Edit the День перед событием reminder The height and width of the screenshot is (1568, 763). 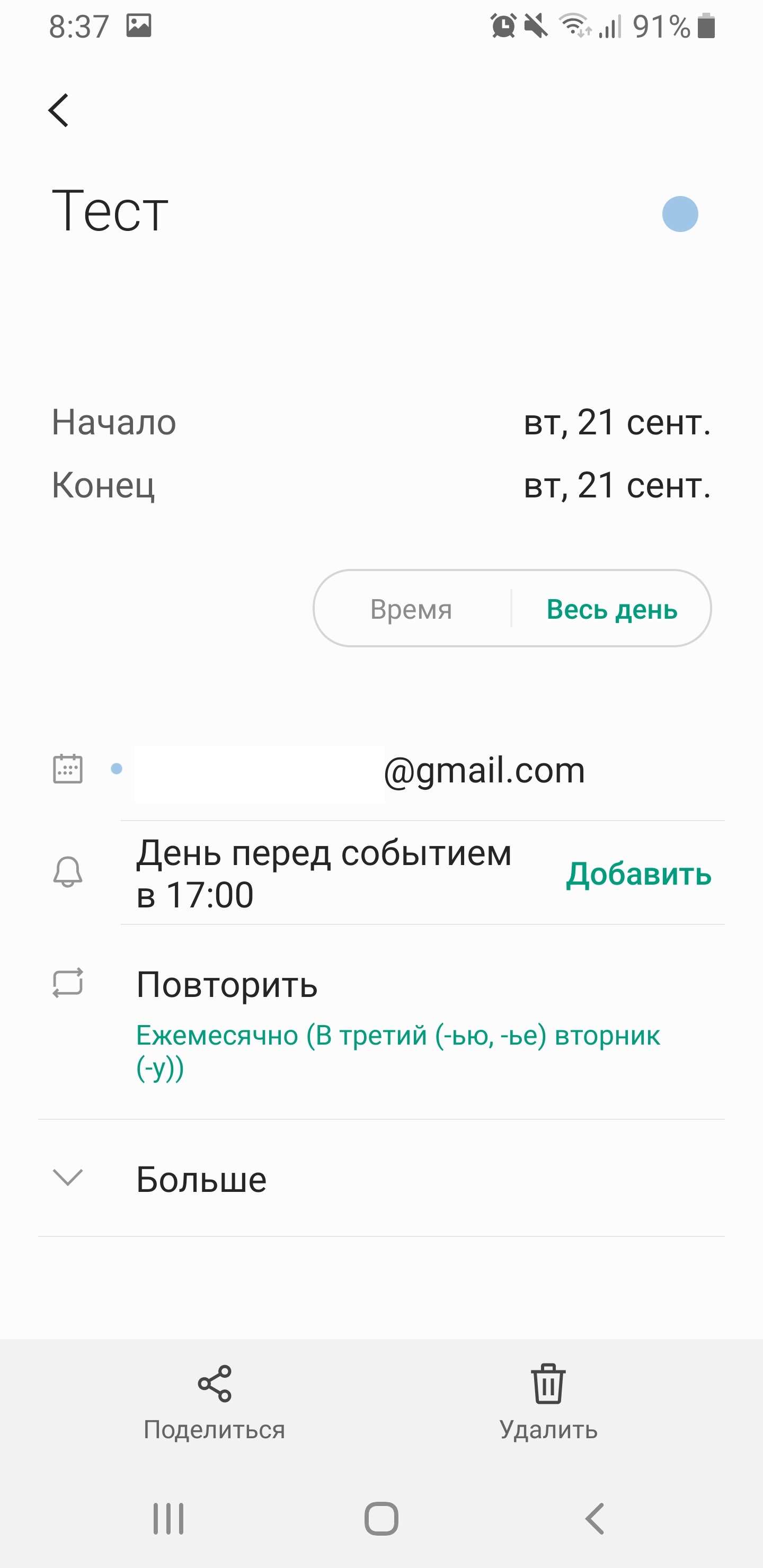tap(323, 874)
